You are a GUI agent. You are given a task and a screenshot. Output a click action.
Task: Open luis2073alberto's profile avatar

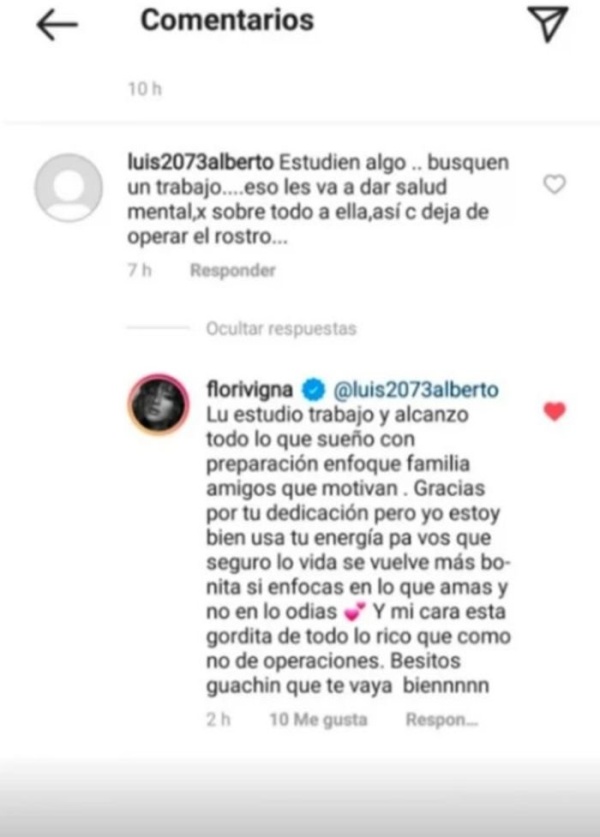(67, 188)
